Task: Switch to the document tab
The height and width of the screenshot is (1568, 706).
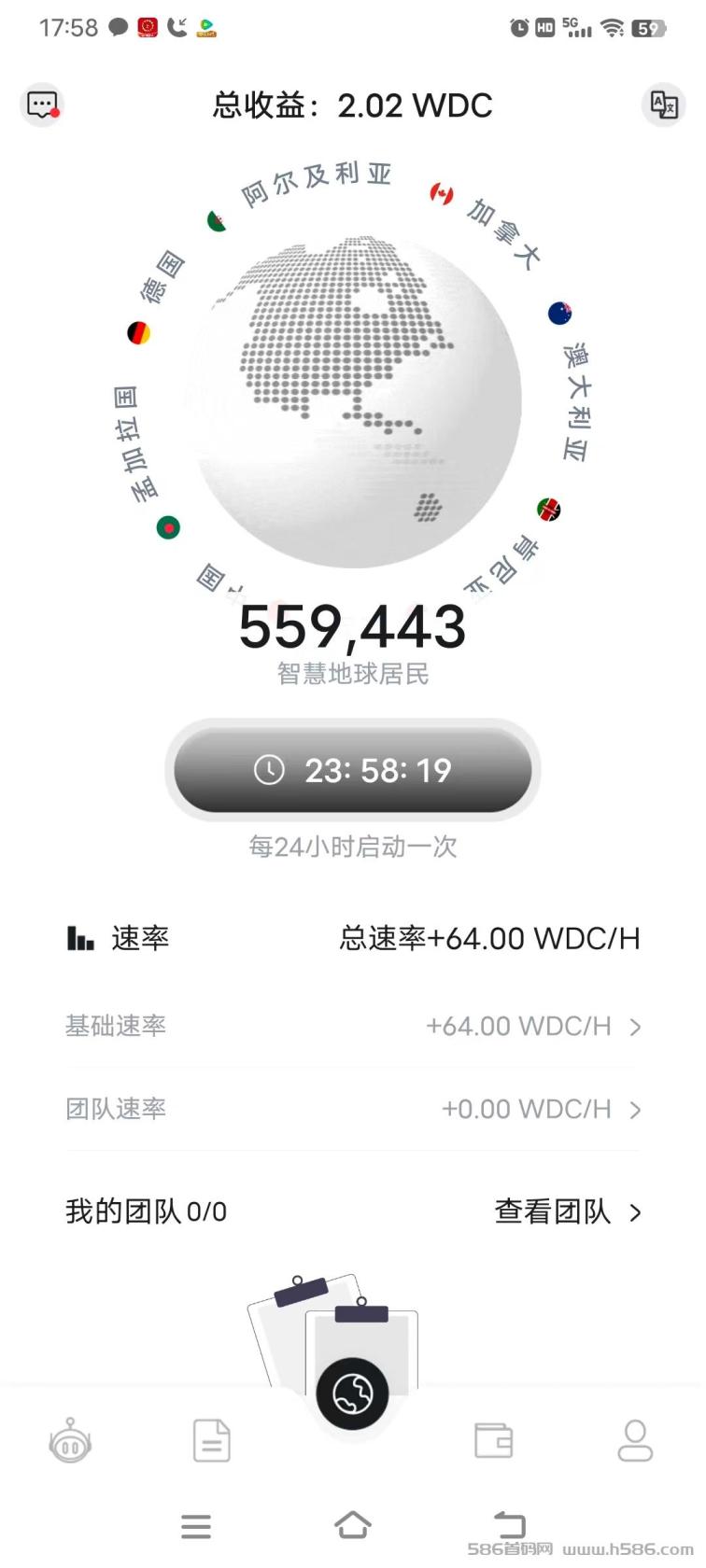Action: (x=212, y=1440)
